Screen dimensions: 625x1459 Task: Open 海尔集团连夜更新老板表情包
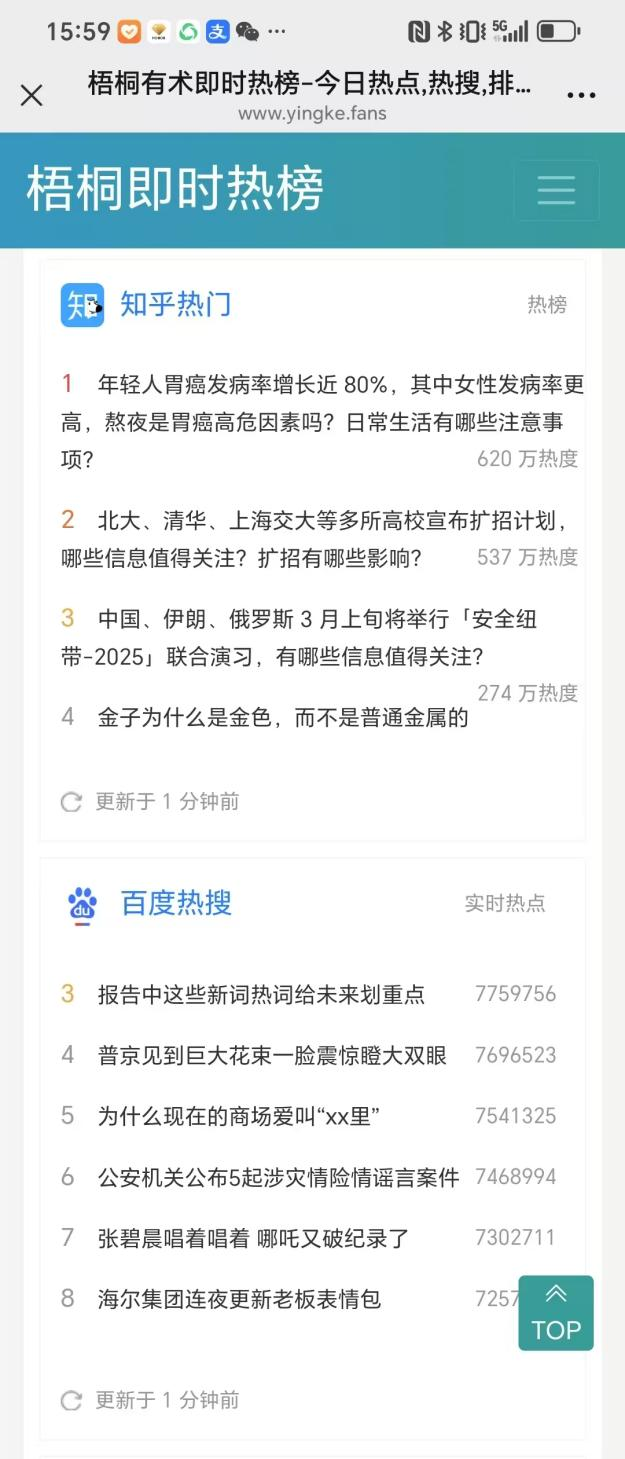(x=239, y=1299)
